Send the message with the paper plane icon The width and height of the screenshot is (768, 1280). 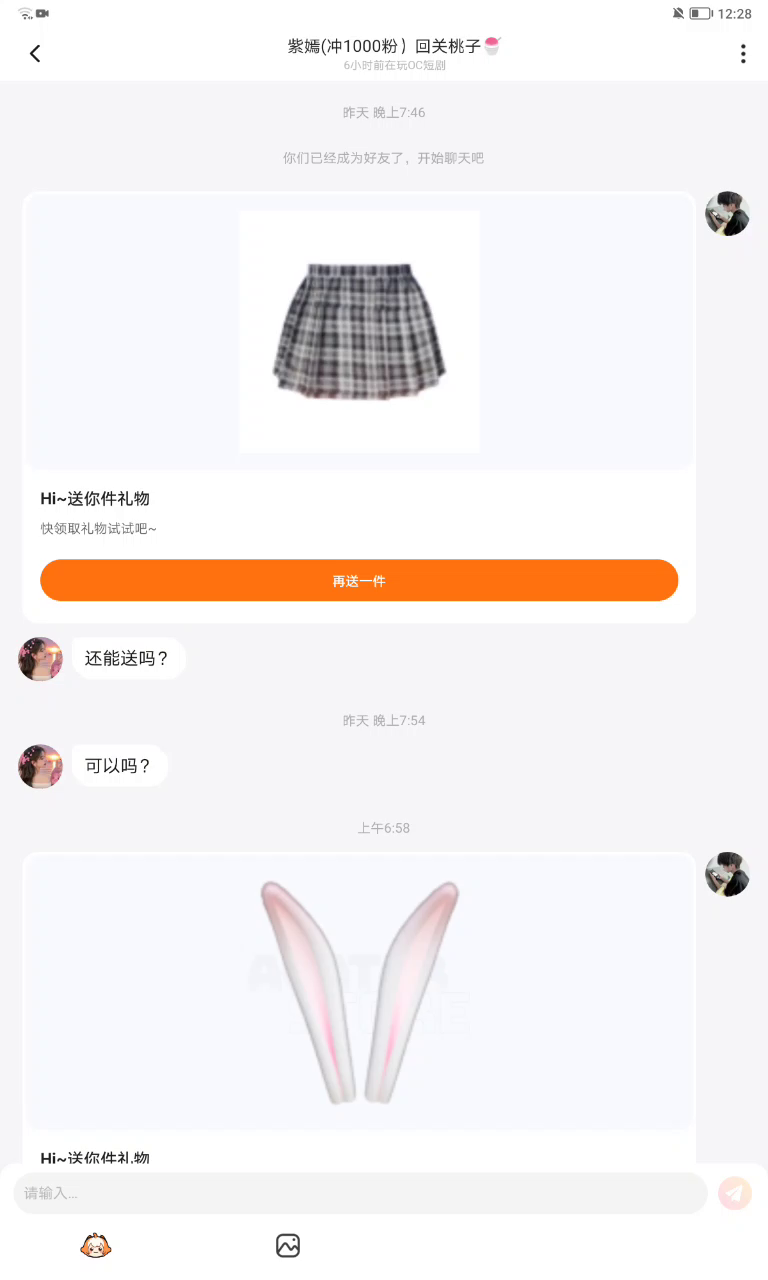[x=735, y=1193]
